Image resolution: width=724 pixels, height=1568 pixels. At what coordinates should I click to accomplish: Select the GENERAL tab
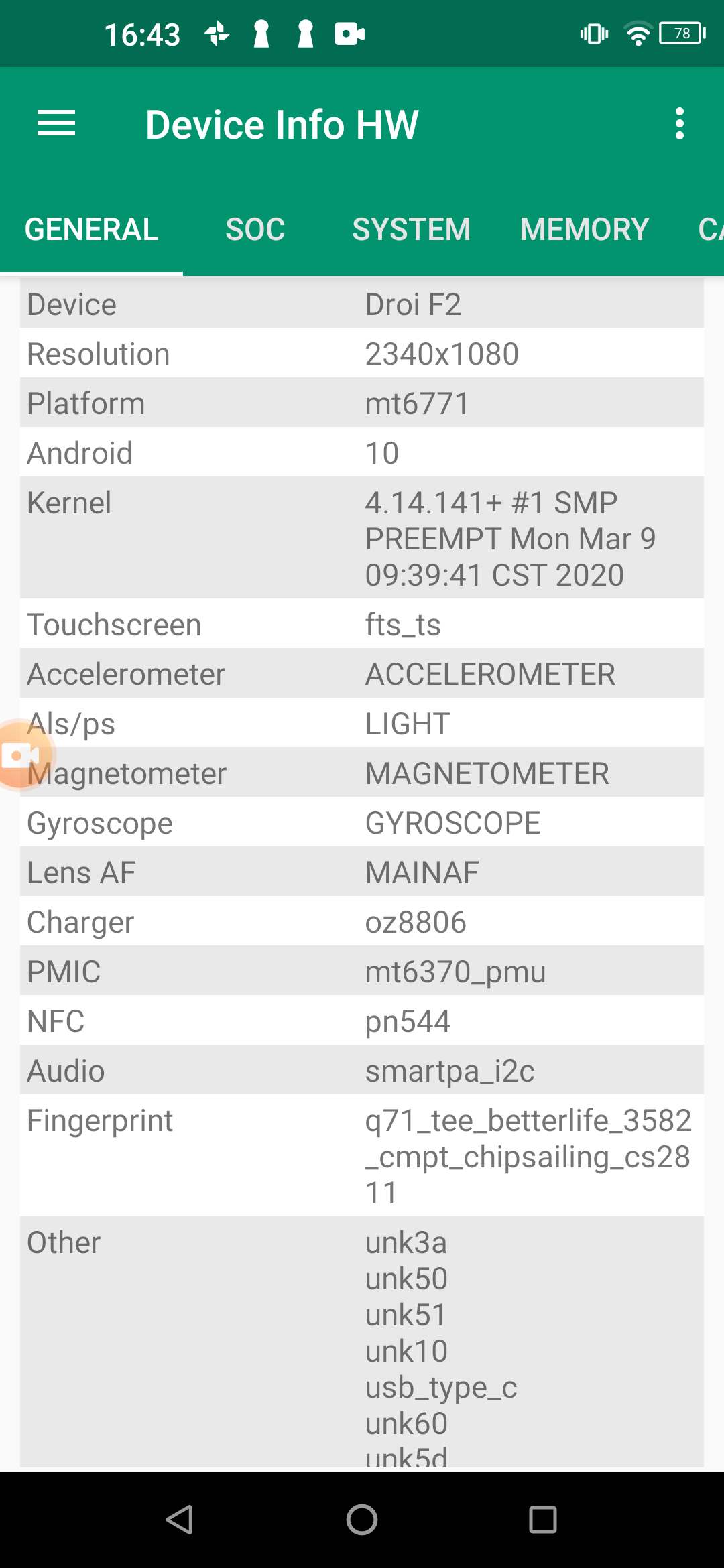pos(92,230)
